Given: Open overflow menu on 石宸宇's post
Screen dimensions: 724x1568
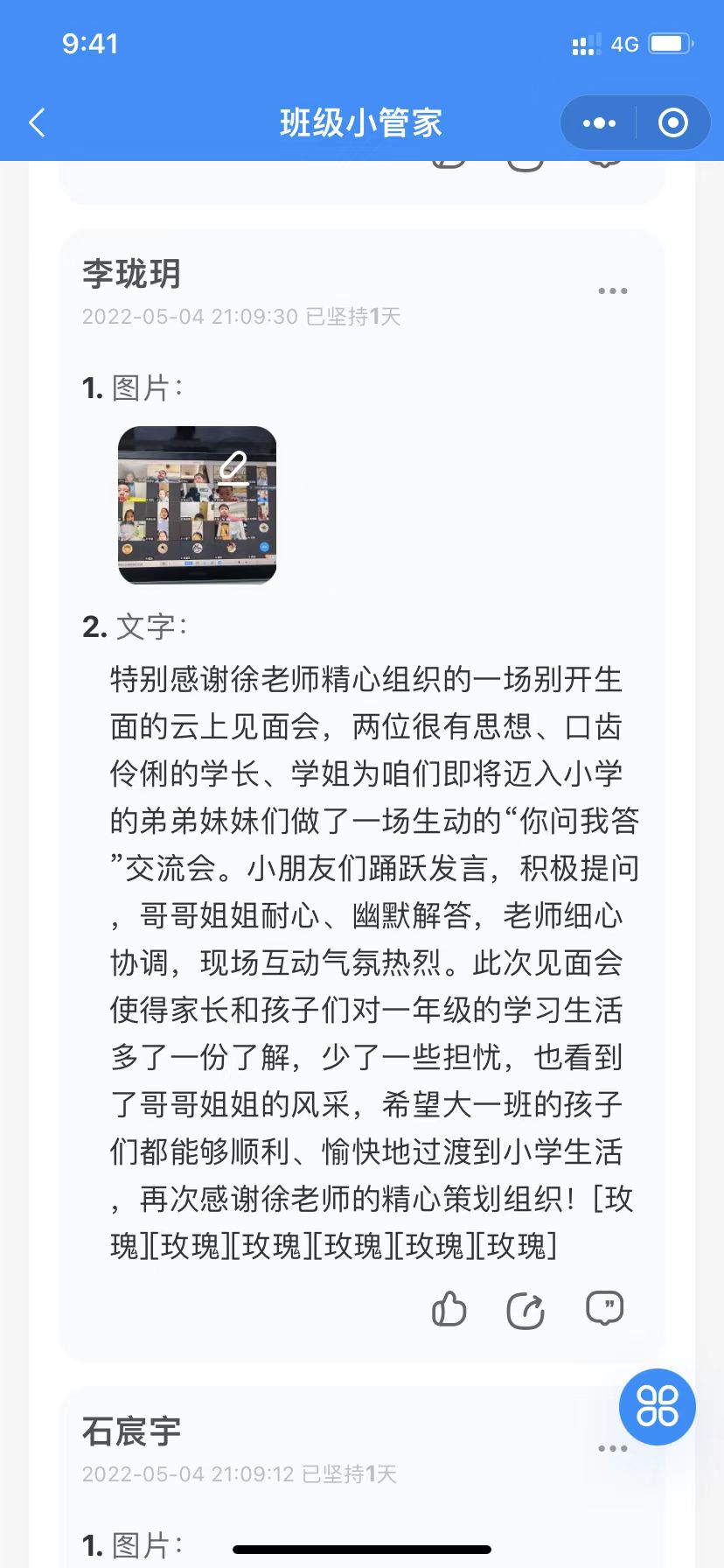Looking at the screenshot, I should [612, 1448].
